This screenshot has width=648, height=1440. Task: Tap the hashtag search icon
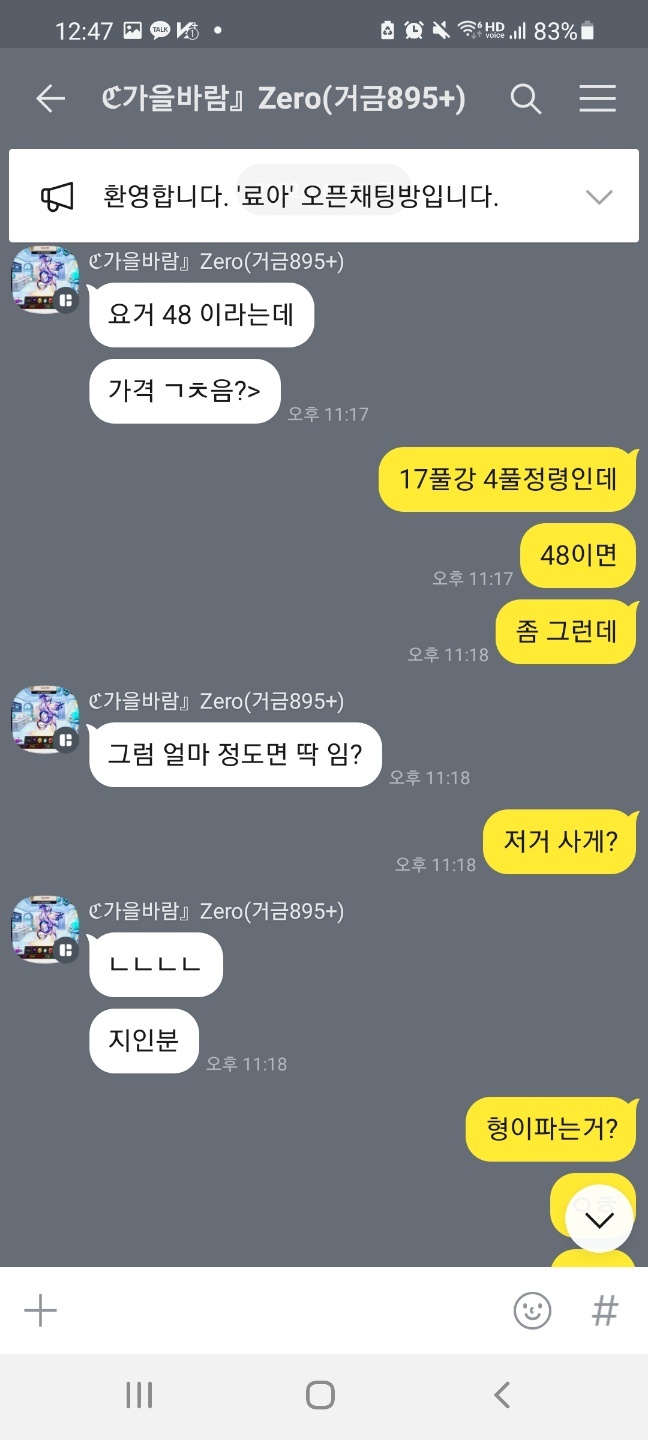click(604, 1310)
